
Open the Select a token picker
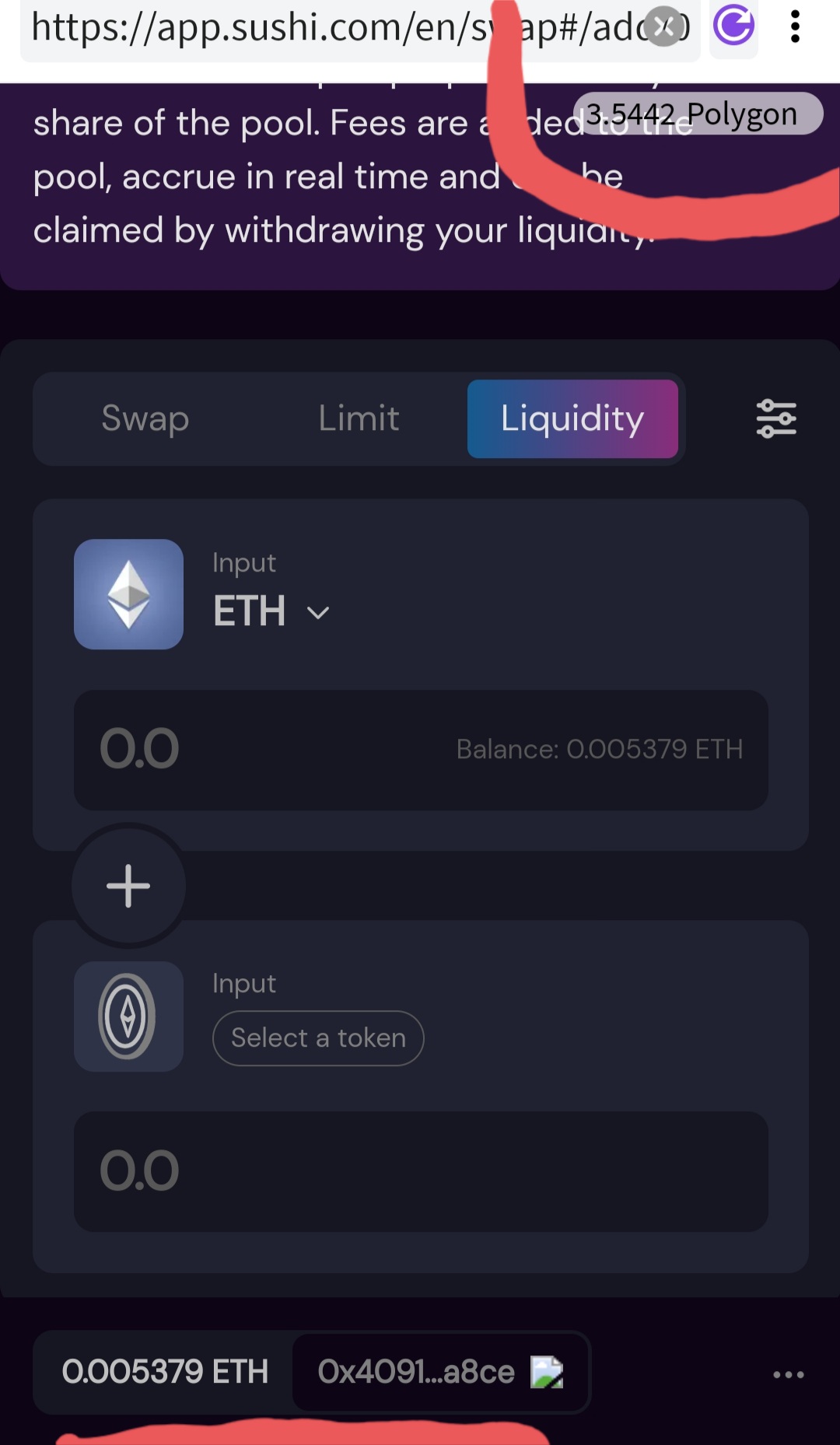coord(317,1037)
